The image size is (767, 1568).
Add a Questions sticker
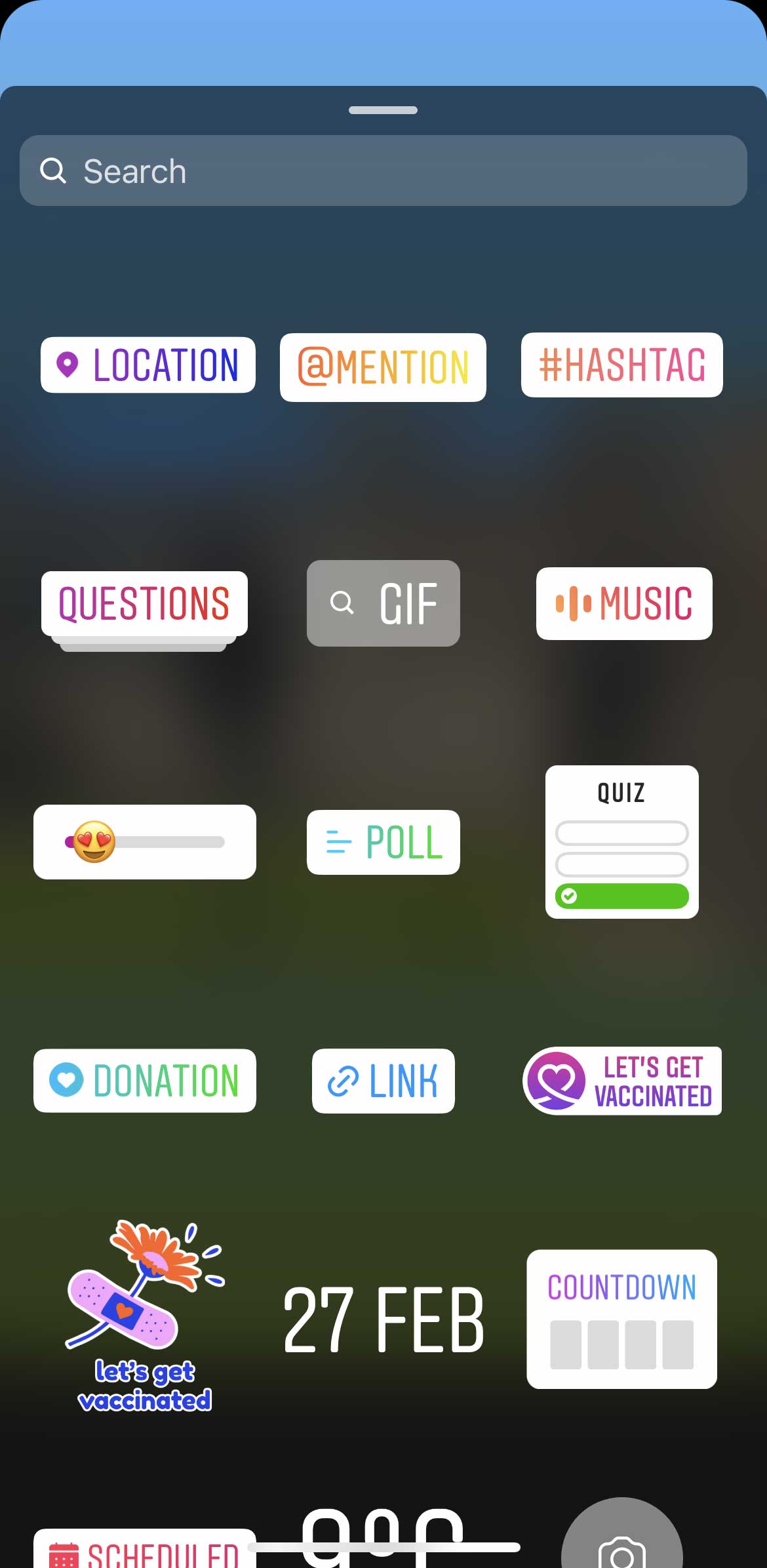point(144,604)
